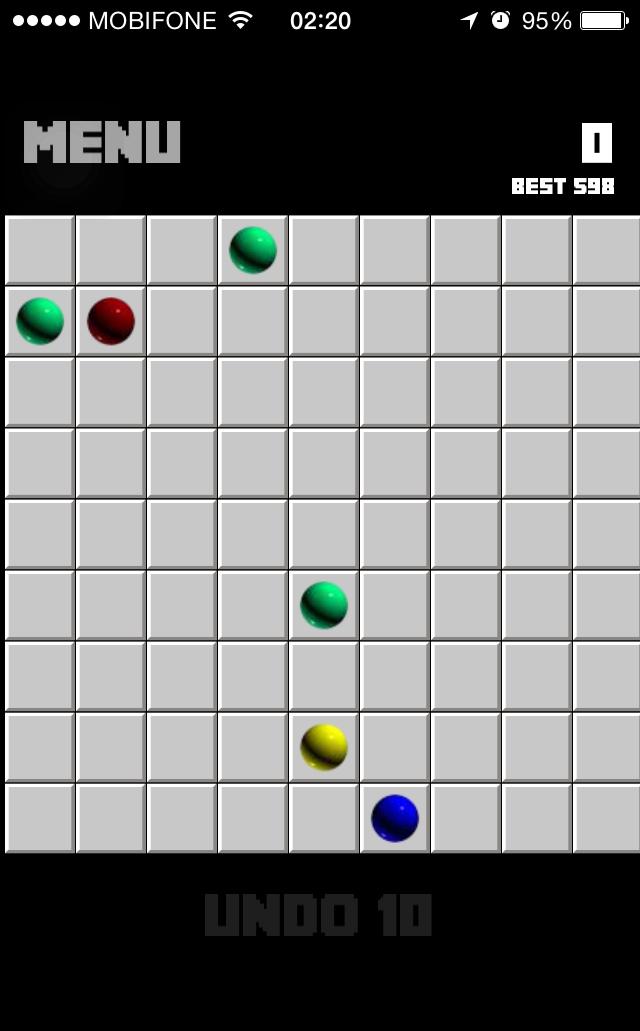Select the green ball beside the red ball
Viewport: 640px width, 1031px height.
(x=40, y=321)
